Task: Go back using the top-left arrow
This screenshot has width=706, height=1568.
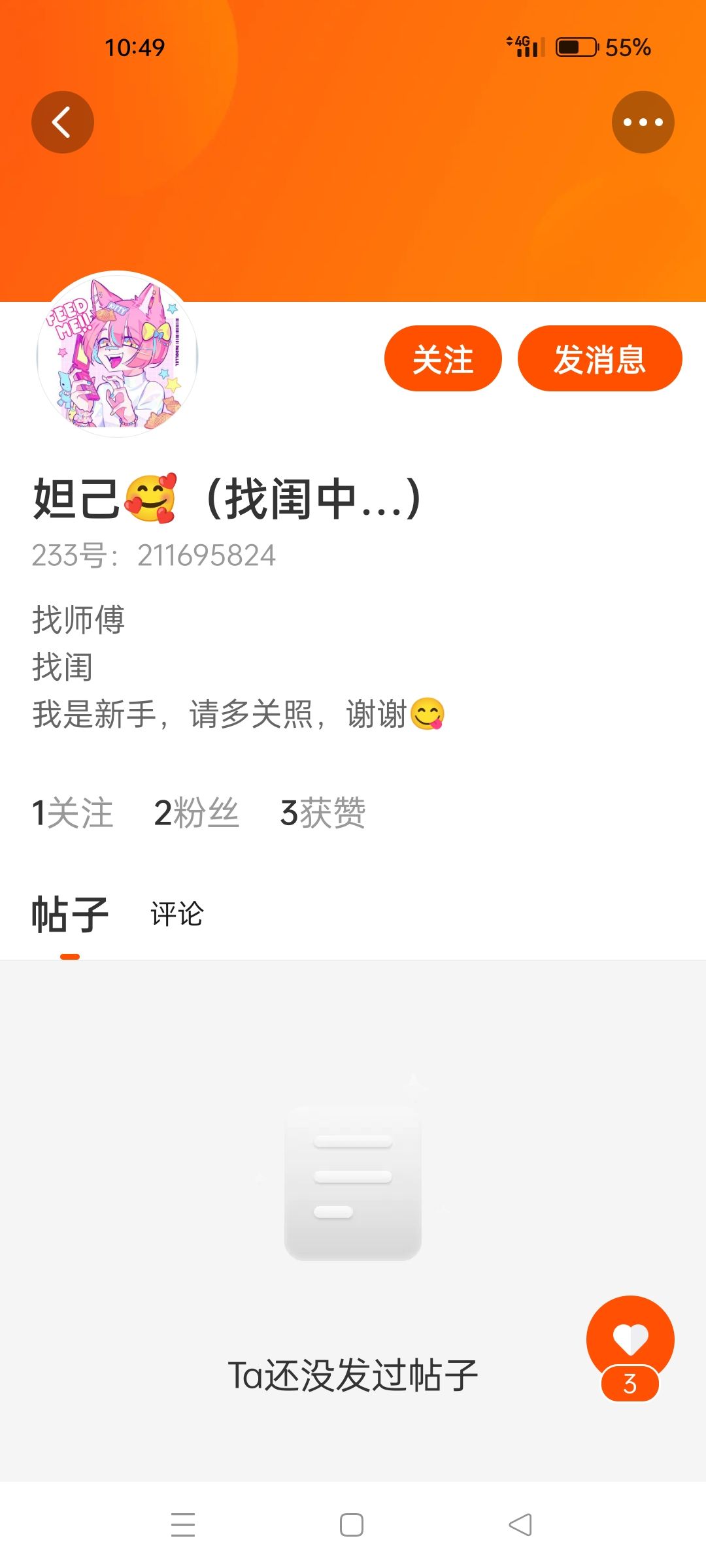Action: pos(63,122)
